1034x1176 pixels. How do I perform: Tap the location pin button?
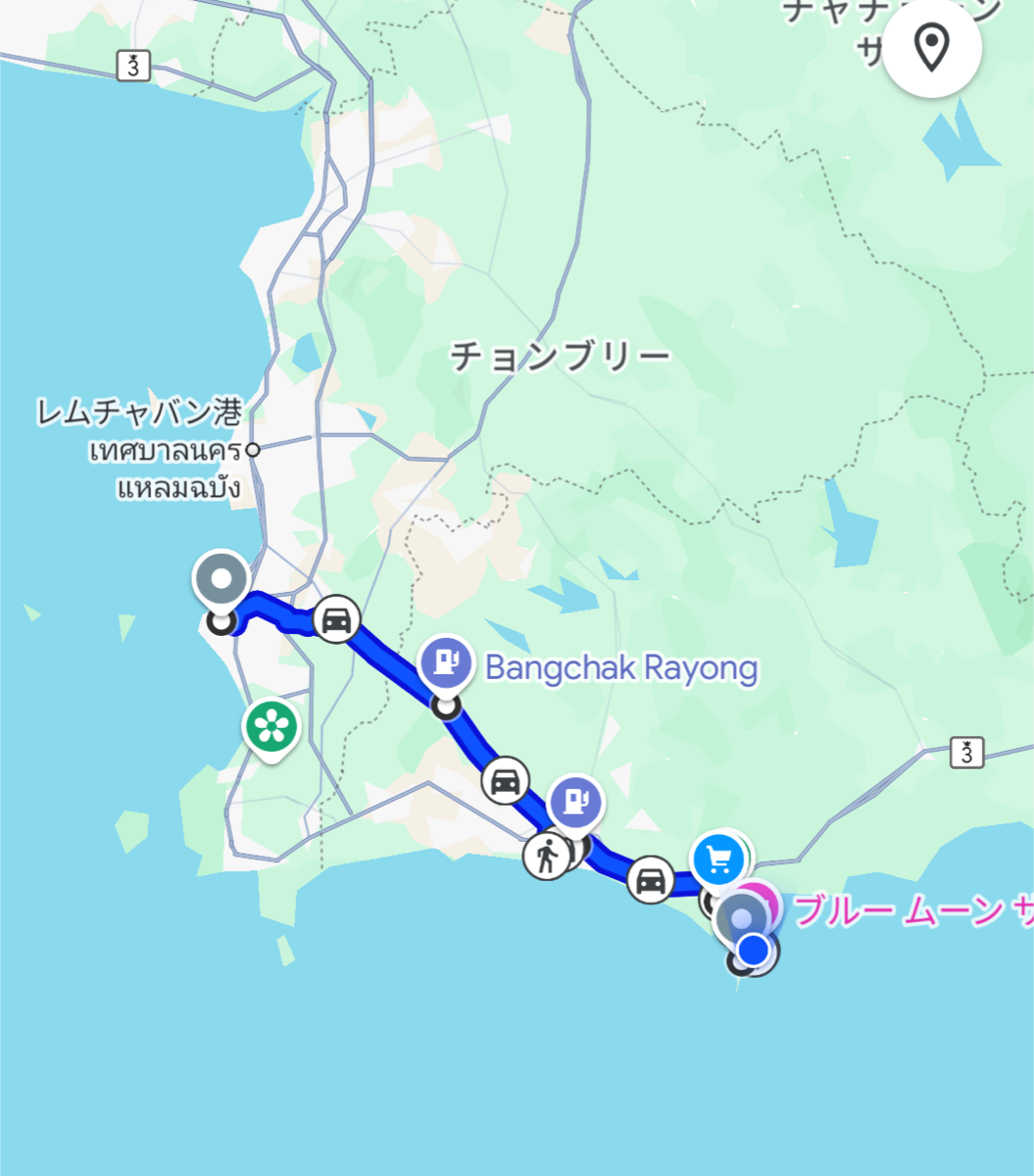click(931, 47)
